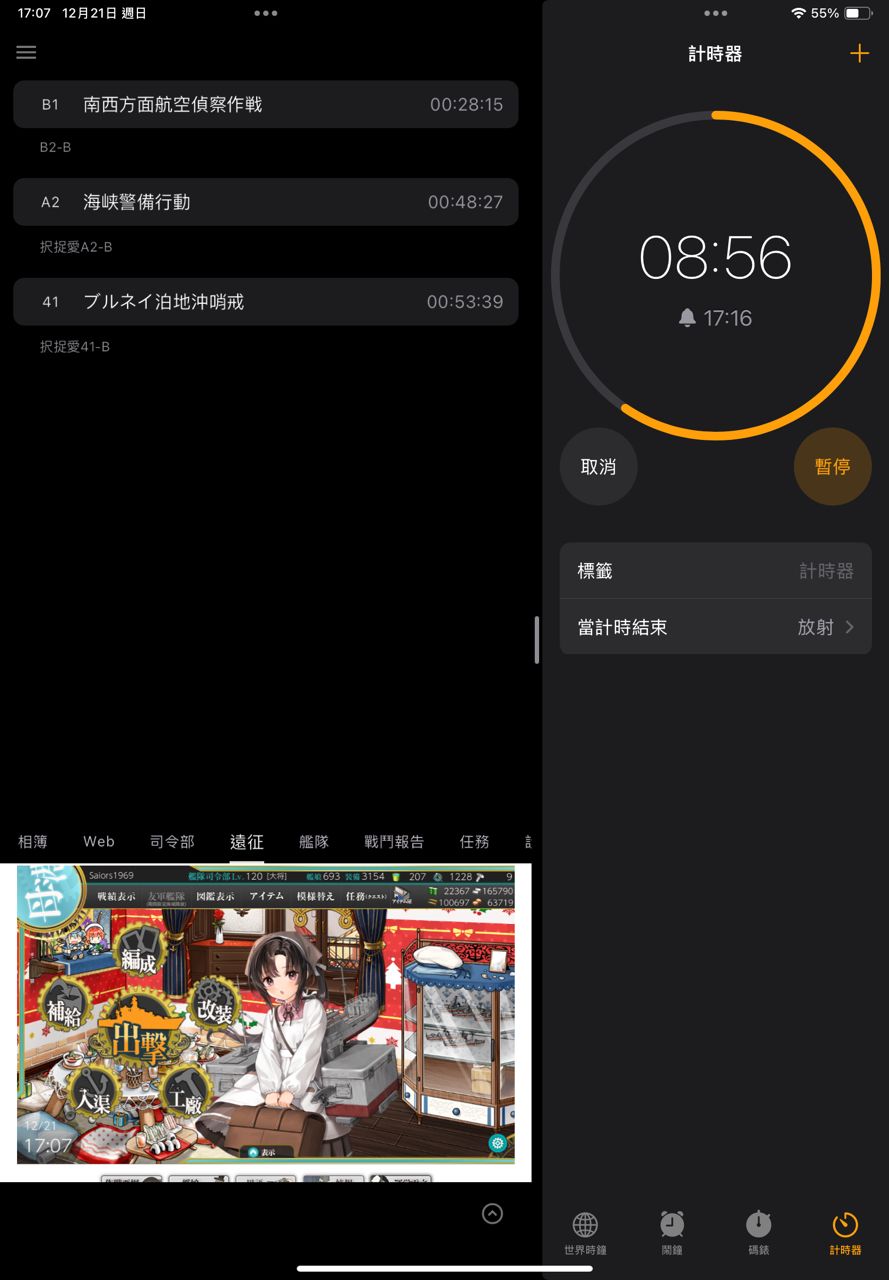Switch to the 世界時鐘 tab
The image size is (889, 1280).
(585, 1233)
